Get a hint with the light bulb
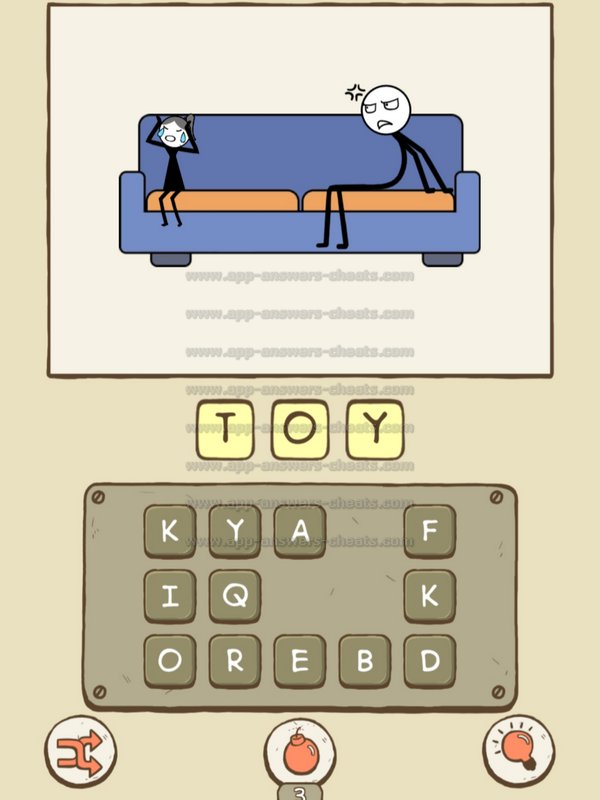The width and height of the screenshot is (600, 800). pos(518,749)
